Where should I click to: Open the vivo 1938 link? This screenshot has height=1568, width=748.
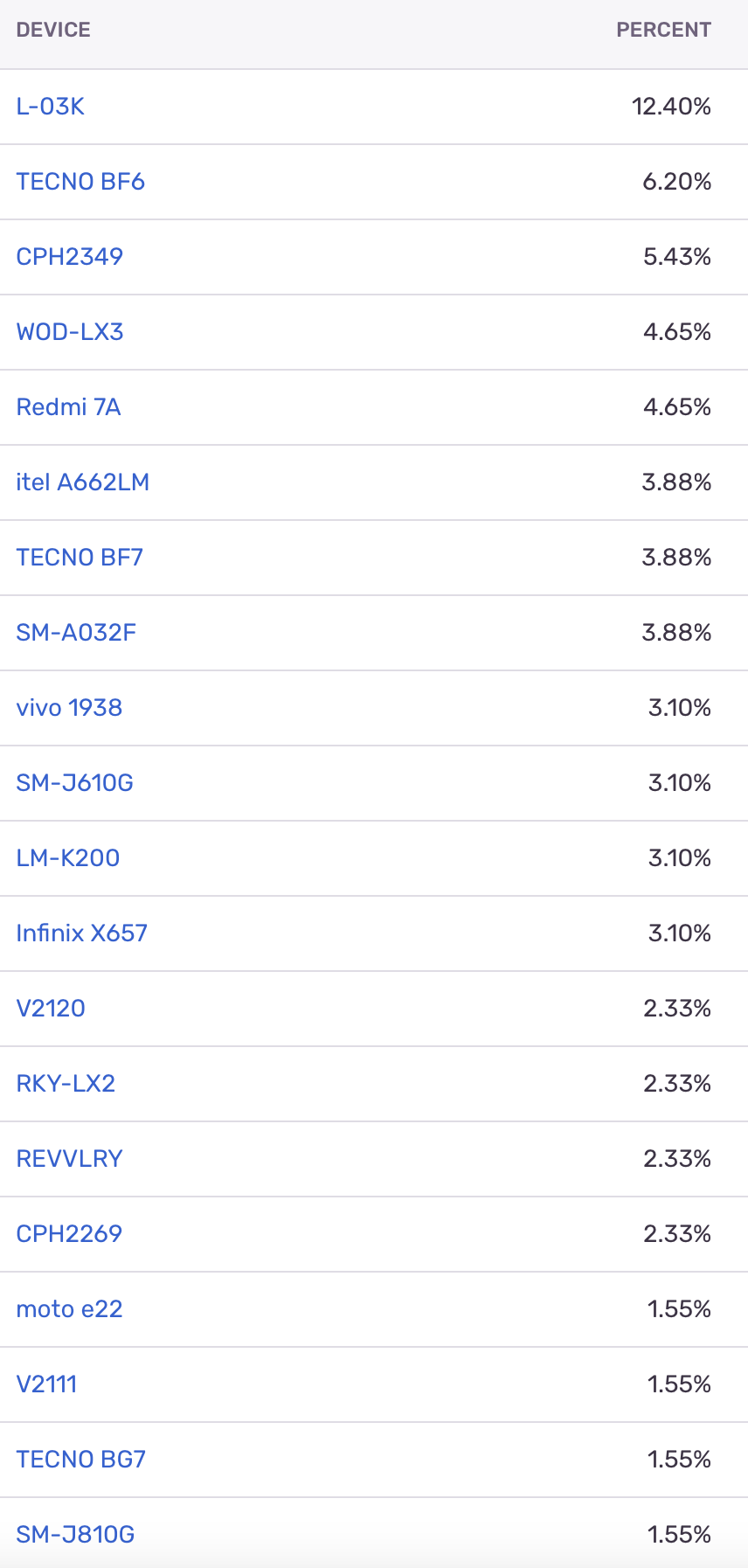(x=69, y=708)
